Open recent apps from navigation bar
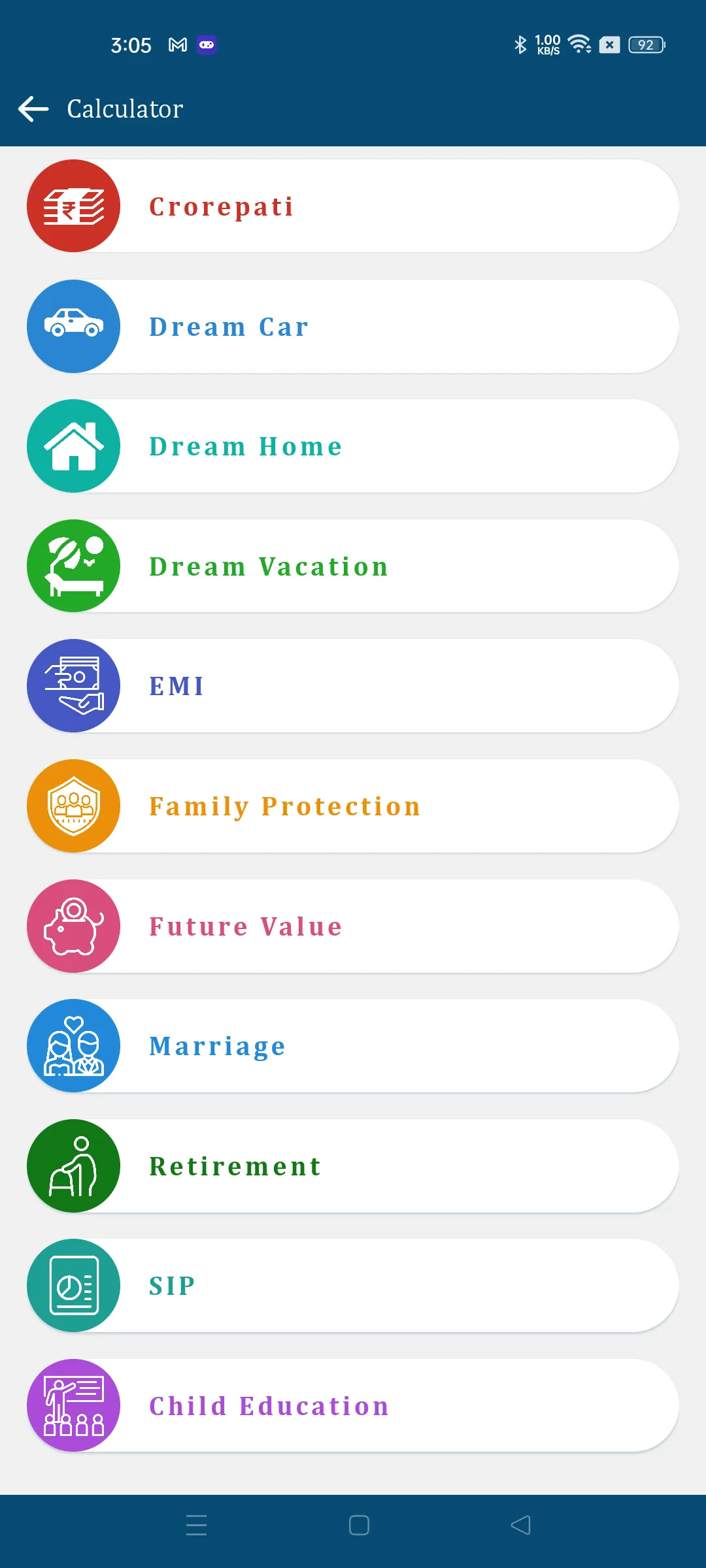This screenshot has height=1568, width=706. coord(196,1526)
